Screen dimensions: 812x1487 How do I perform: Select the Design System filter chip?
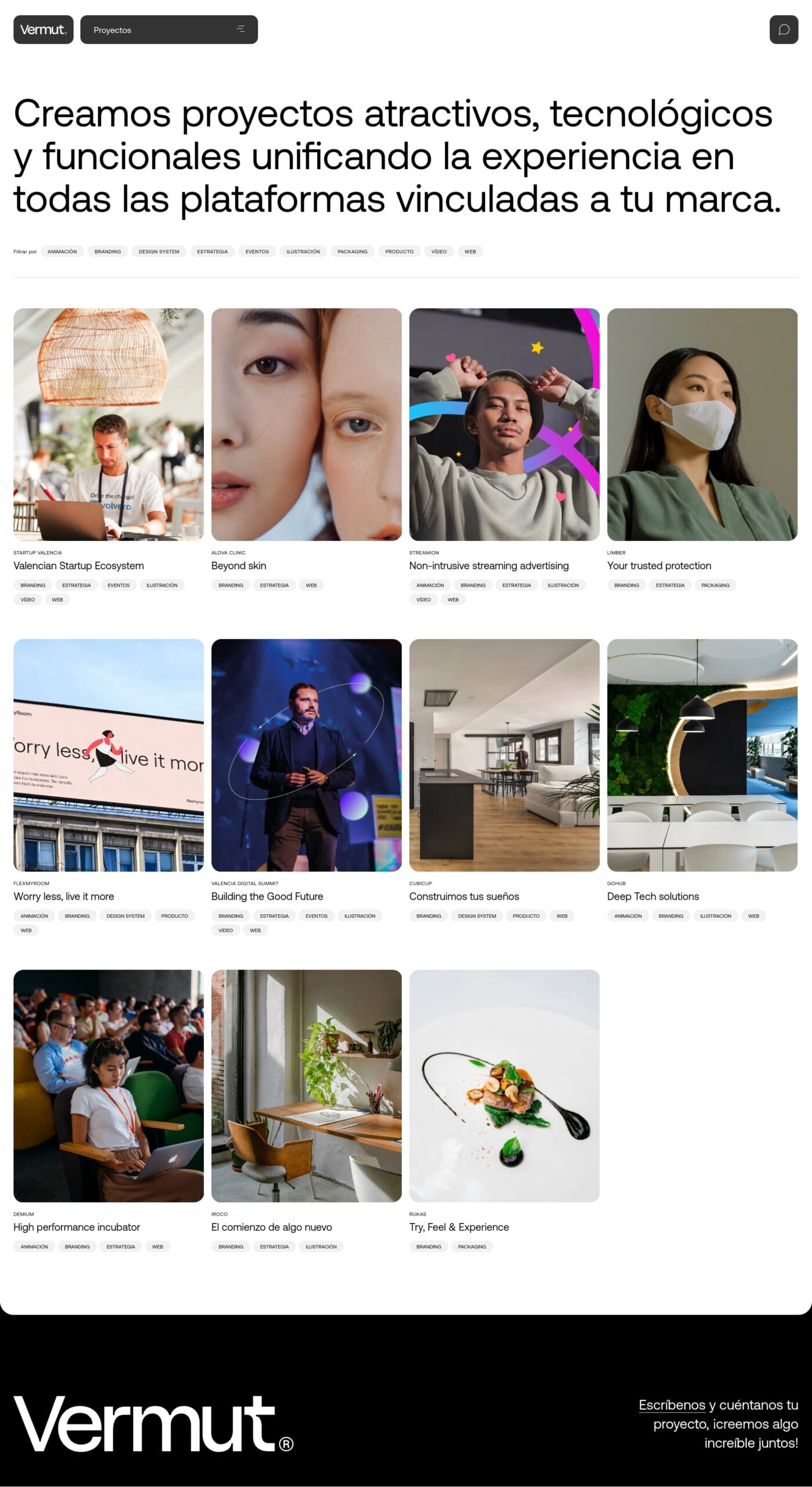tap(159, 252)
